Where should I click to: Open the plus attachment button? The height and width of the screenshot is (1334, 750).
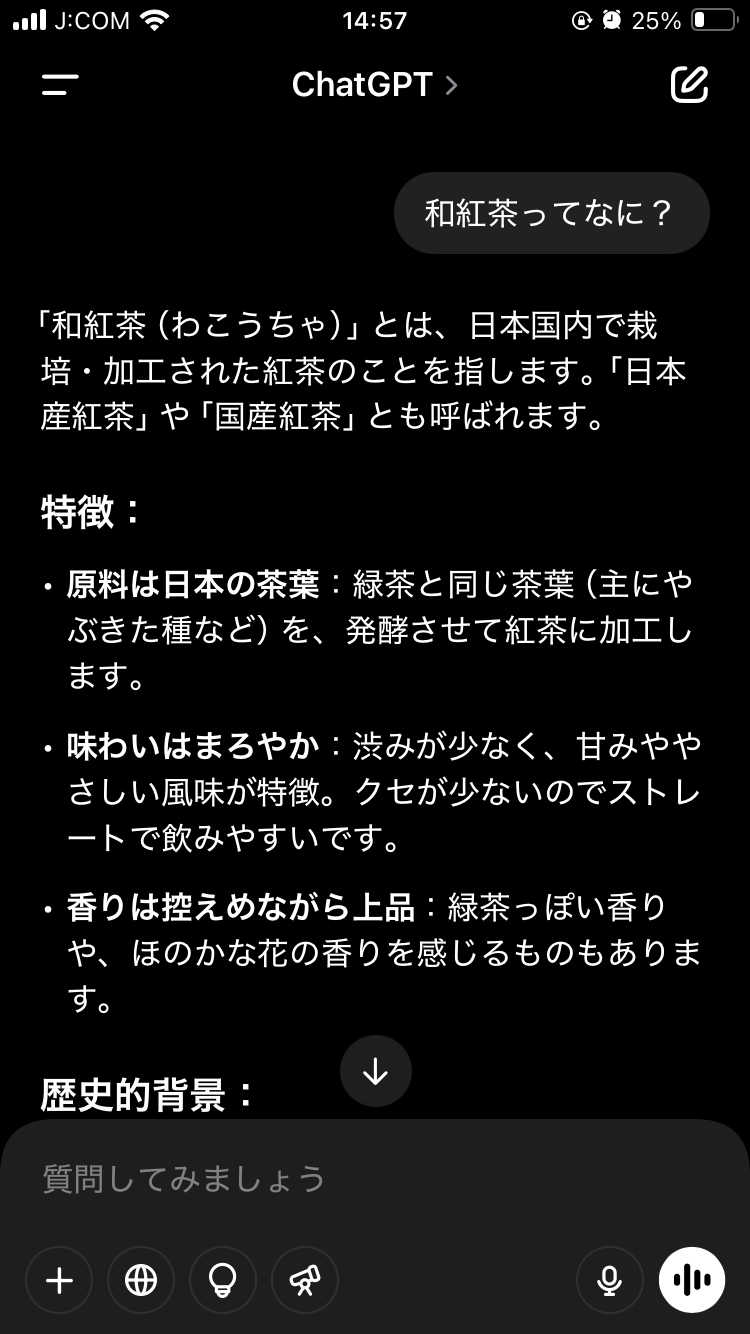point(59,1280)
